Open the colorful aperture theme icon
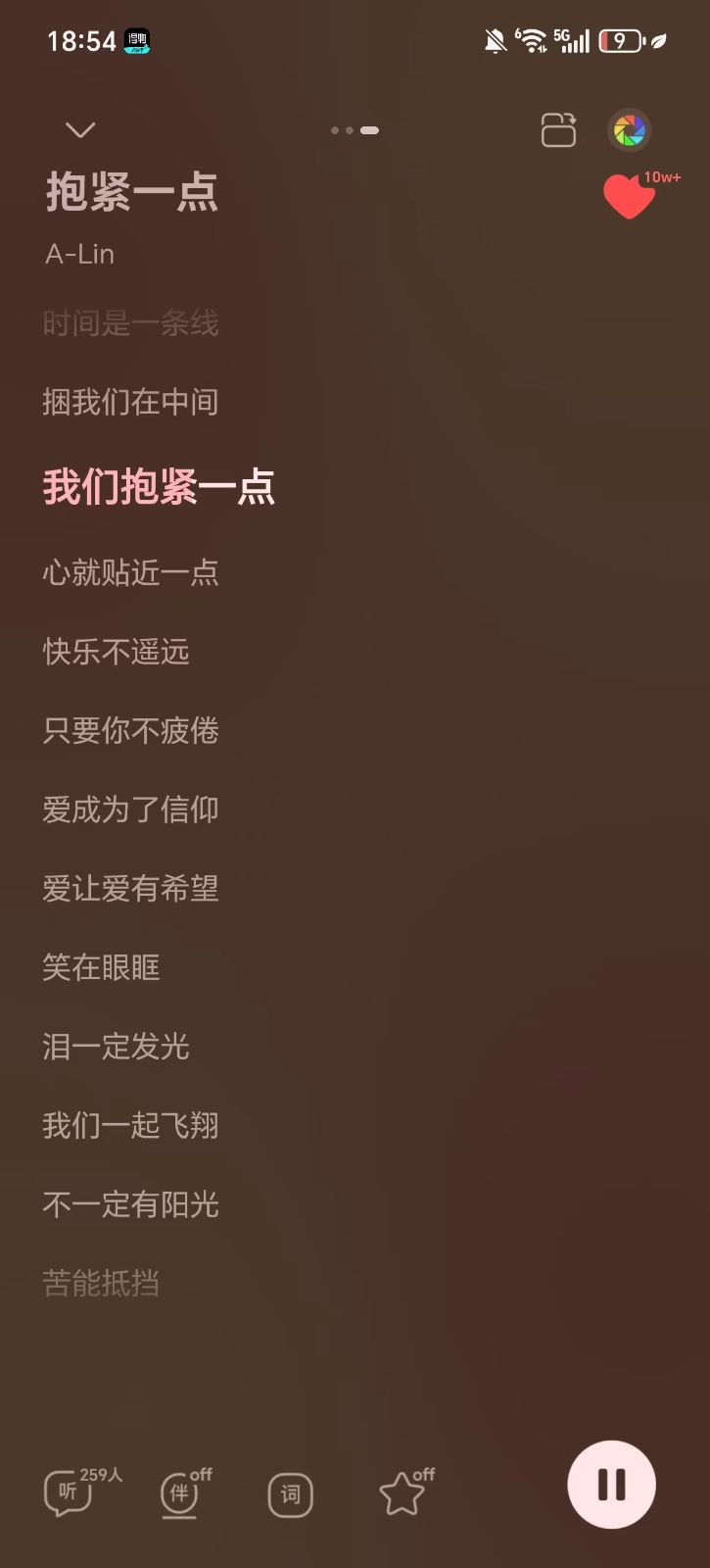 629,130
